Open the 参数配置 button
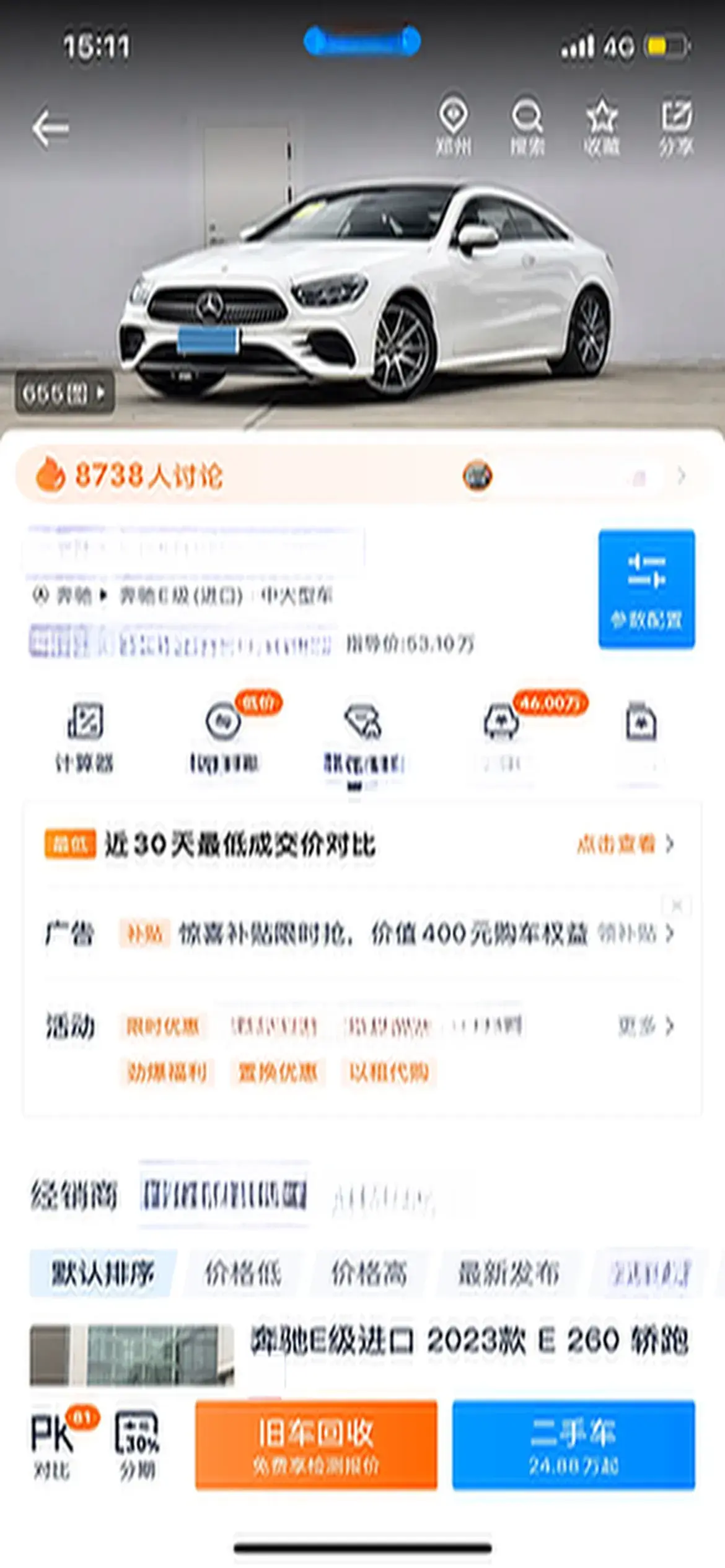This screenshot has height=1568, width=725. pos(646,588)
